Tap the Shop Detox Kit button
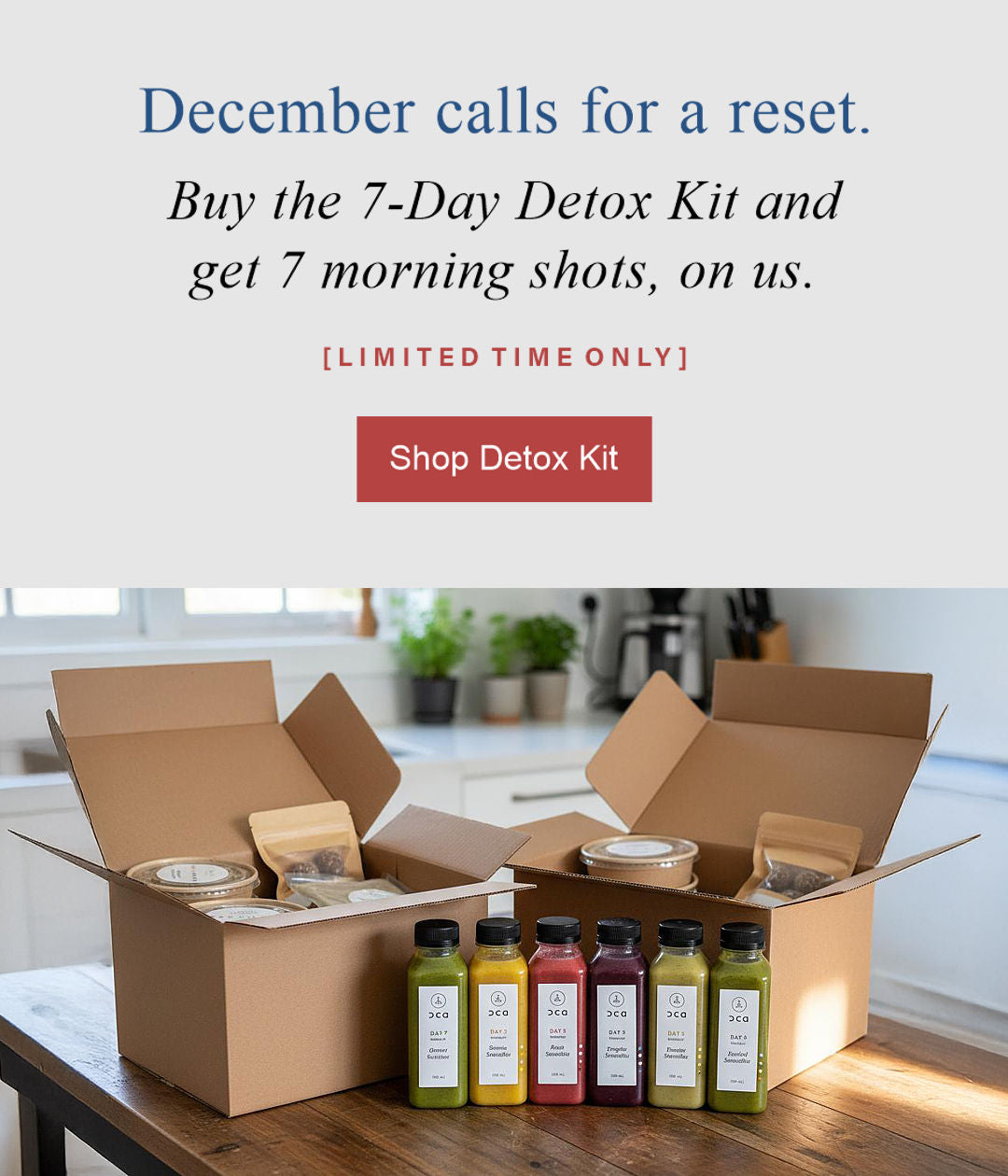This screenshot has height=1176, width=1008. (x=504, y=458)
